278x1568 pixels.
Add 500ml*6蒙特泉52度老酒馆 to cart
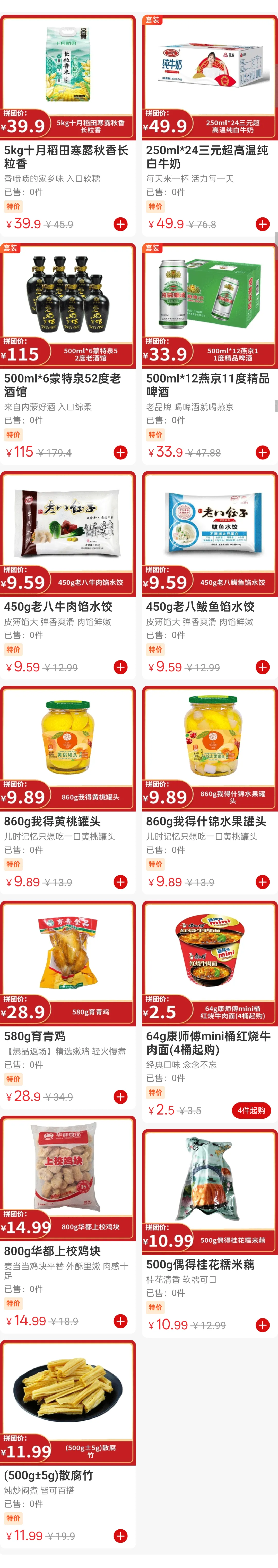tap(120, 452)
